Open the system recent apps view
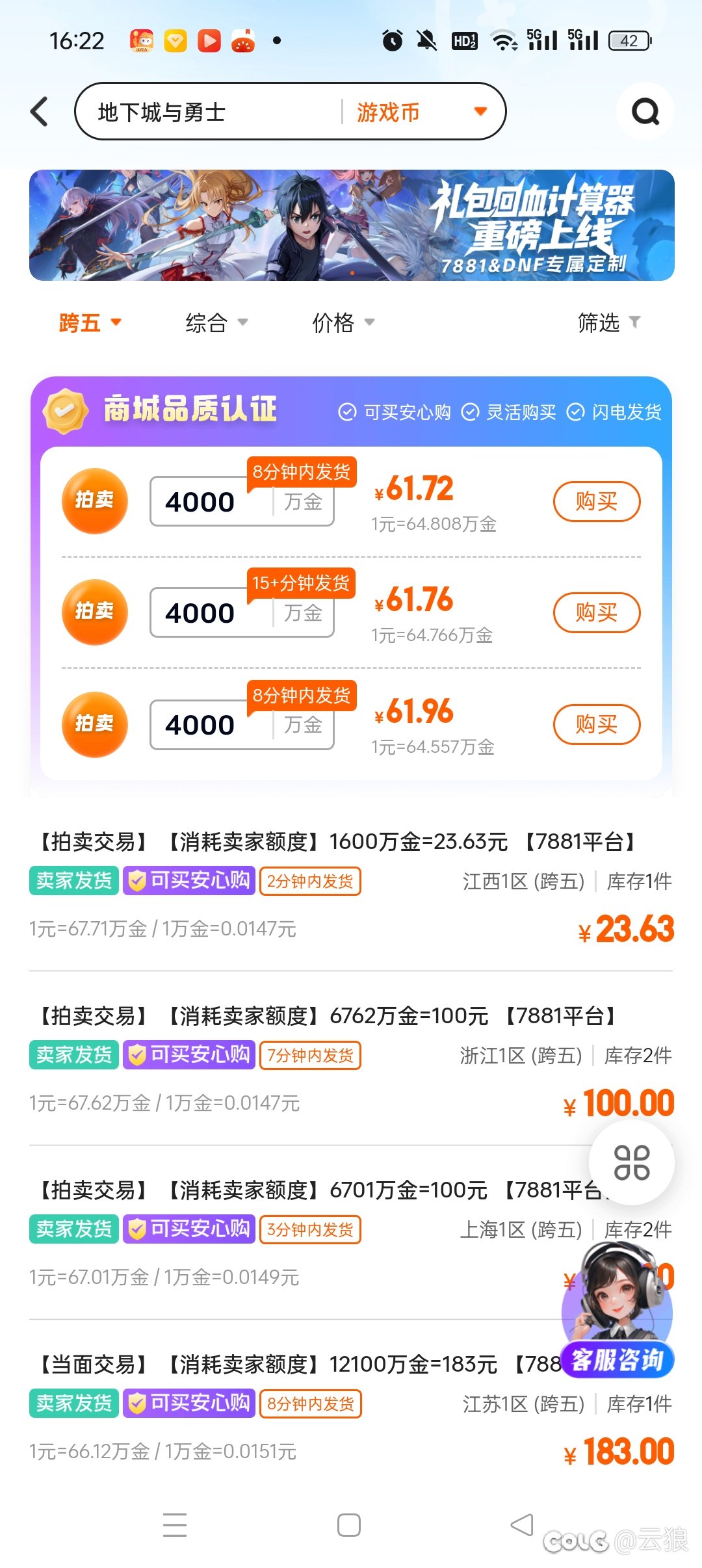This screenshot has height=1568, width=702. 175,1525
